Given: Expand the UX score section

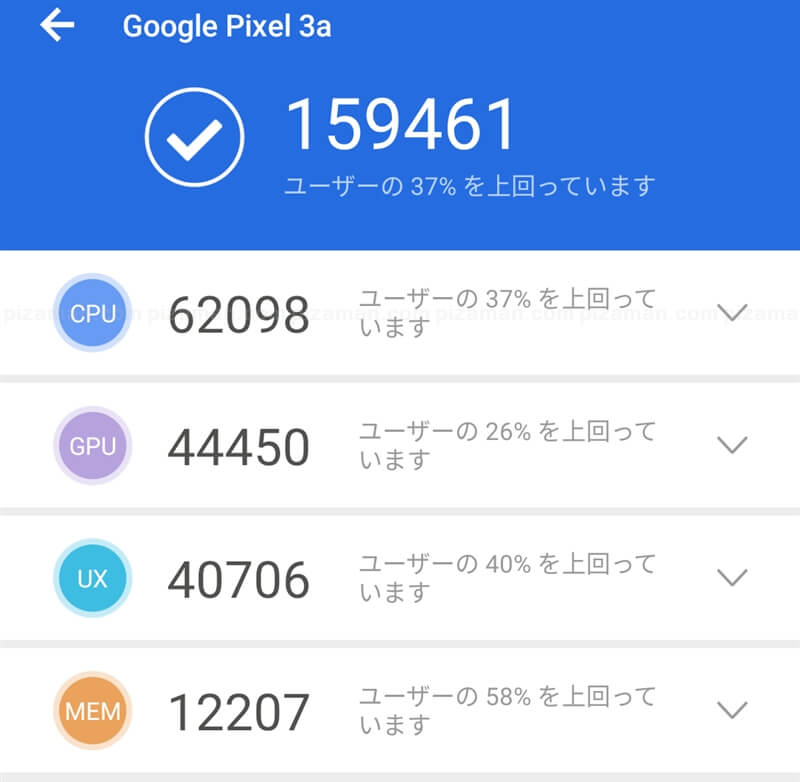Looking at the screenshot, I should (x=733, y=577).
